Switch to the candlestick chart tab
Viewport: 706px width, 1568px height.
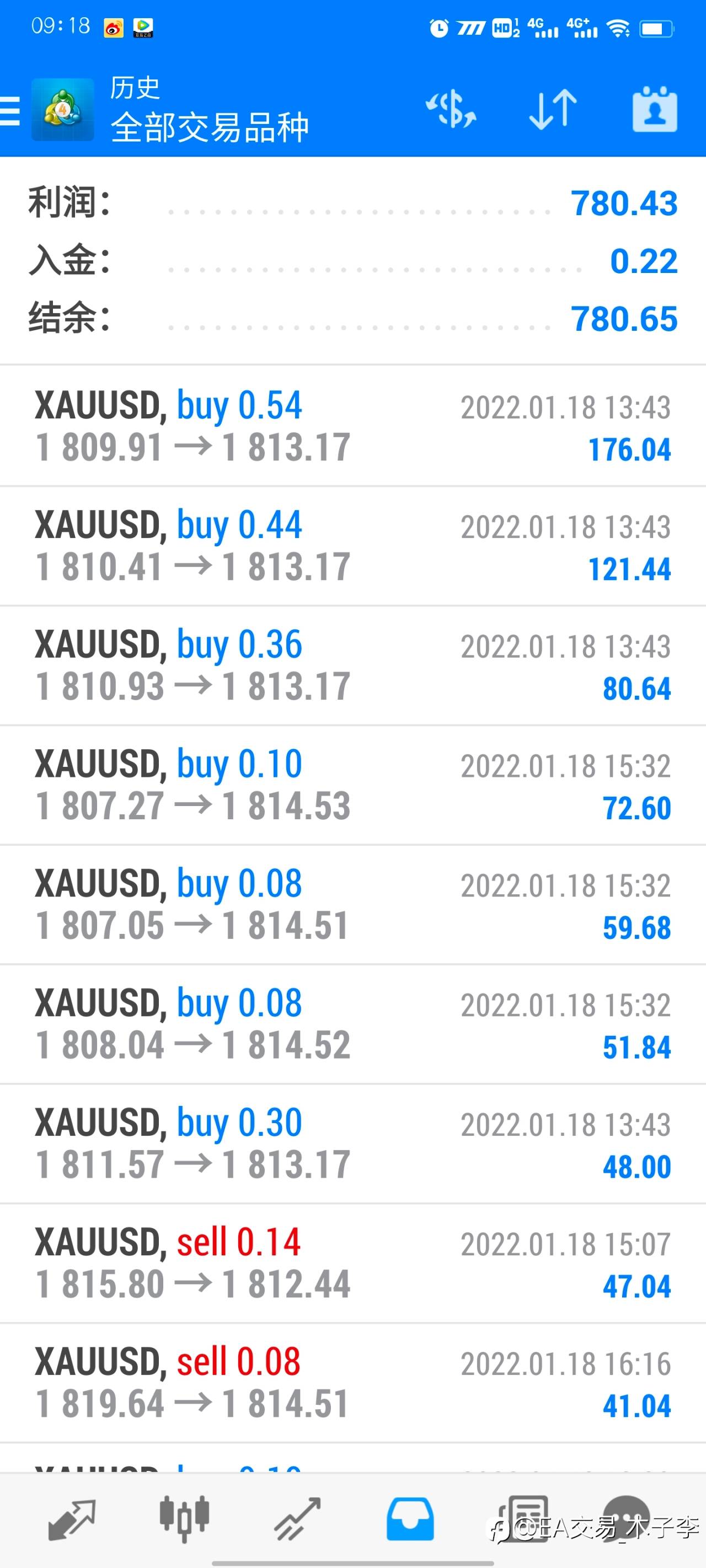point(185,1519)
